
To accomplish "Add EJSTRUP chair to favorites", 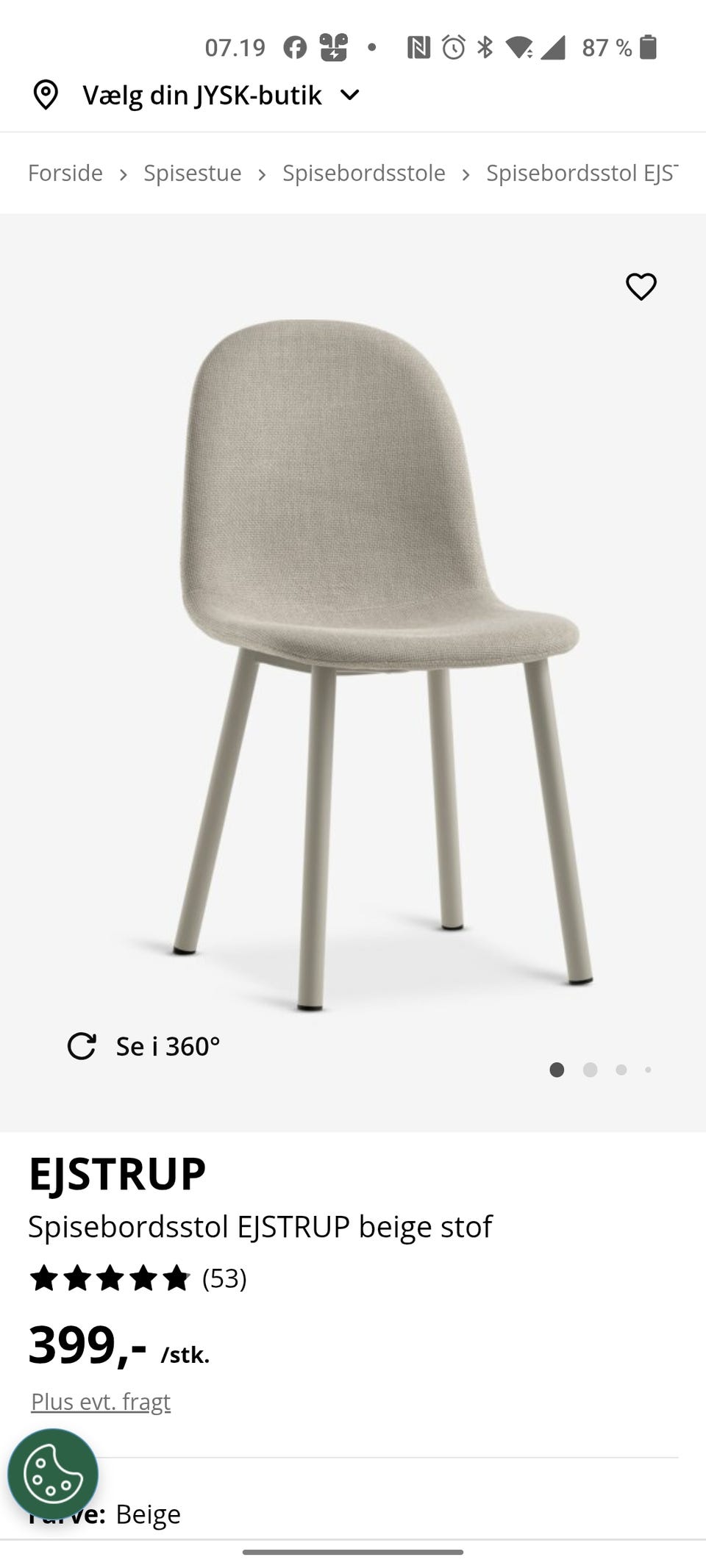I will (x=641, y=287).
